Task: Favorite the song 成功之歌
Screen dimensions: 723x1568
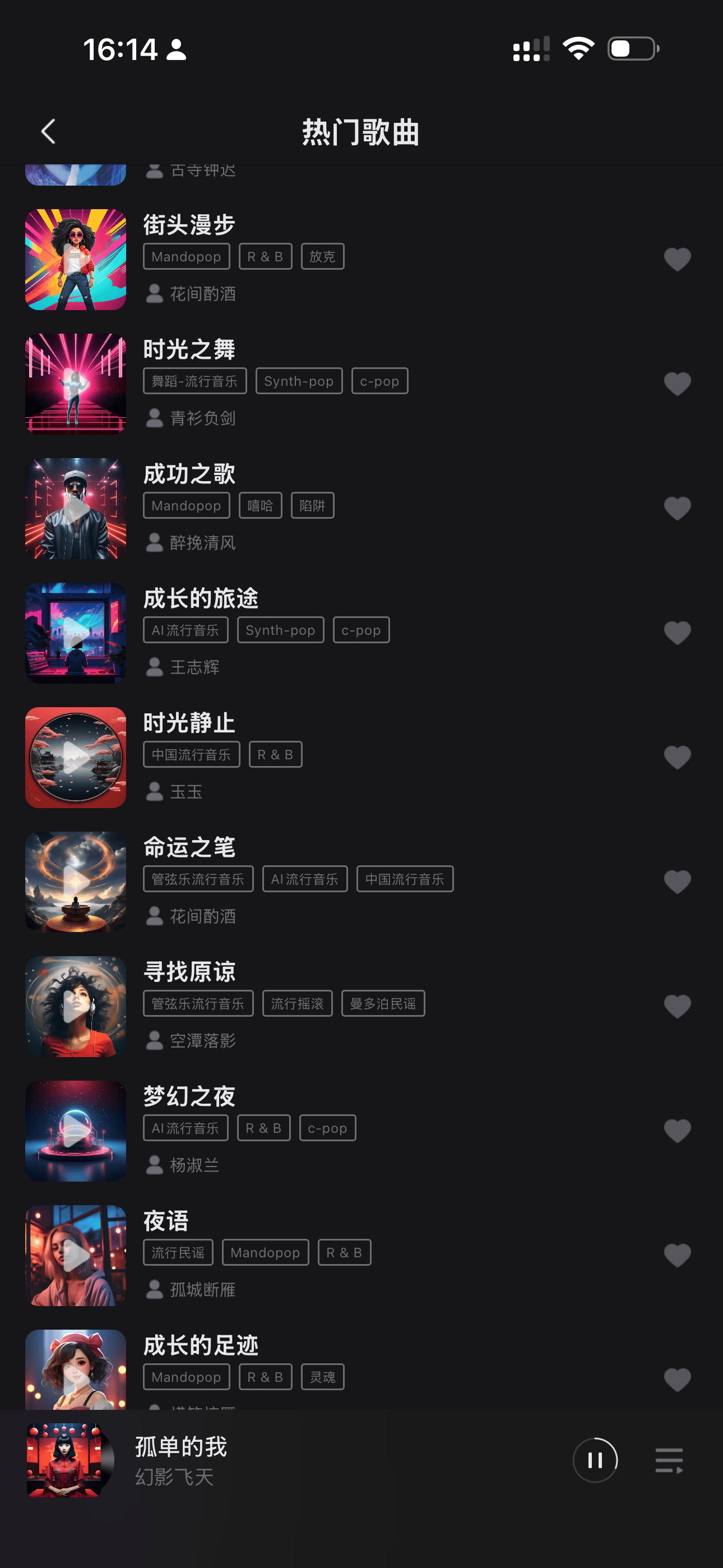Action: pos(676,508)
